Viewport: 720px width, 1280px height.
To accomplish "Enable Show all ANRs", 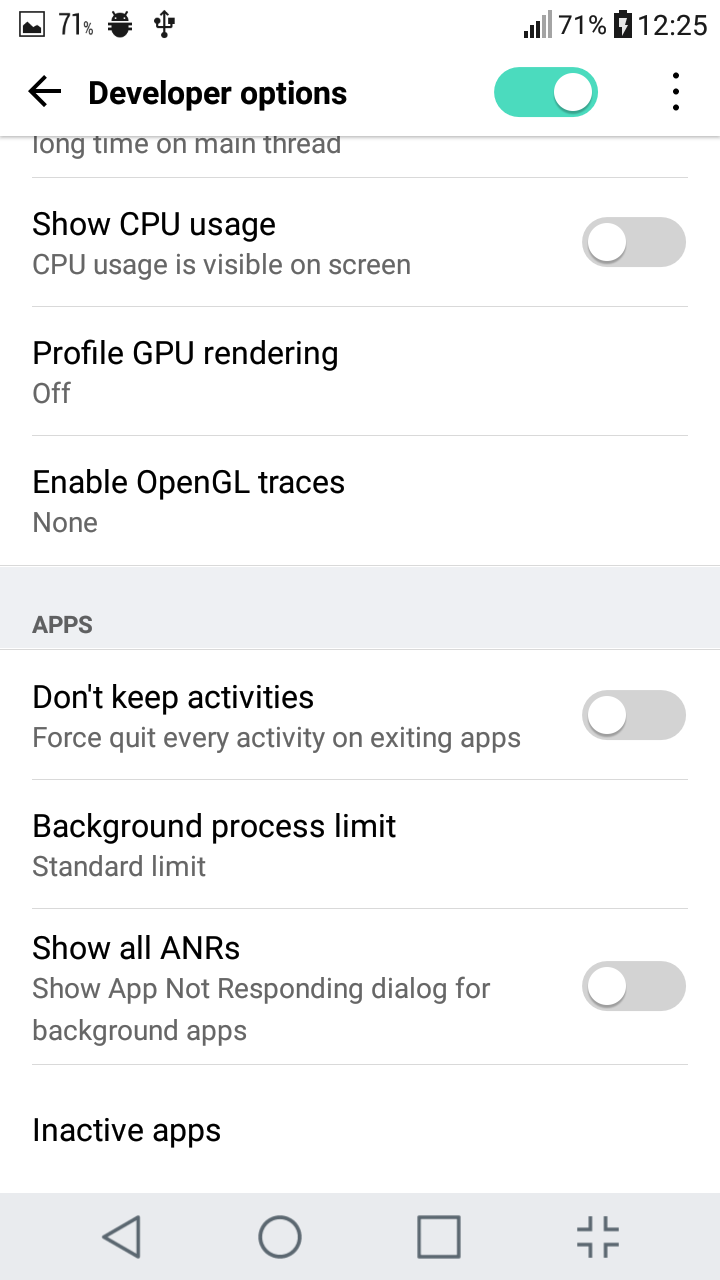I will pyautogui.click(x=634, y=987).
